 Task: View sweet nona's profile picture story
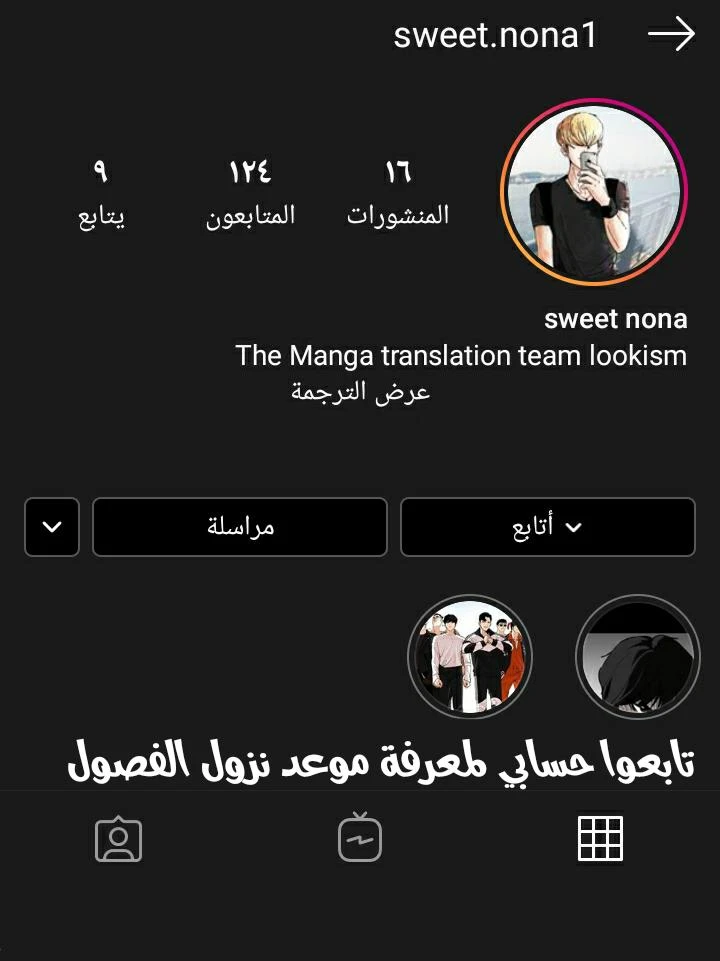[594, 192]
